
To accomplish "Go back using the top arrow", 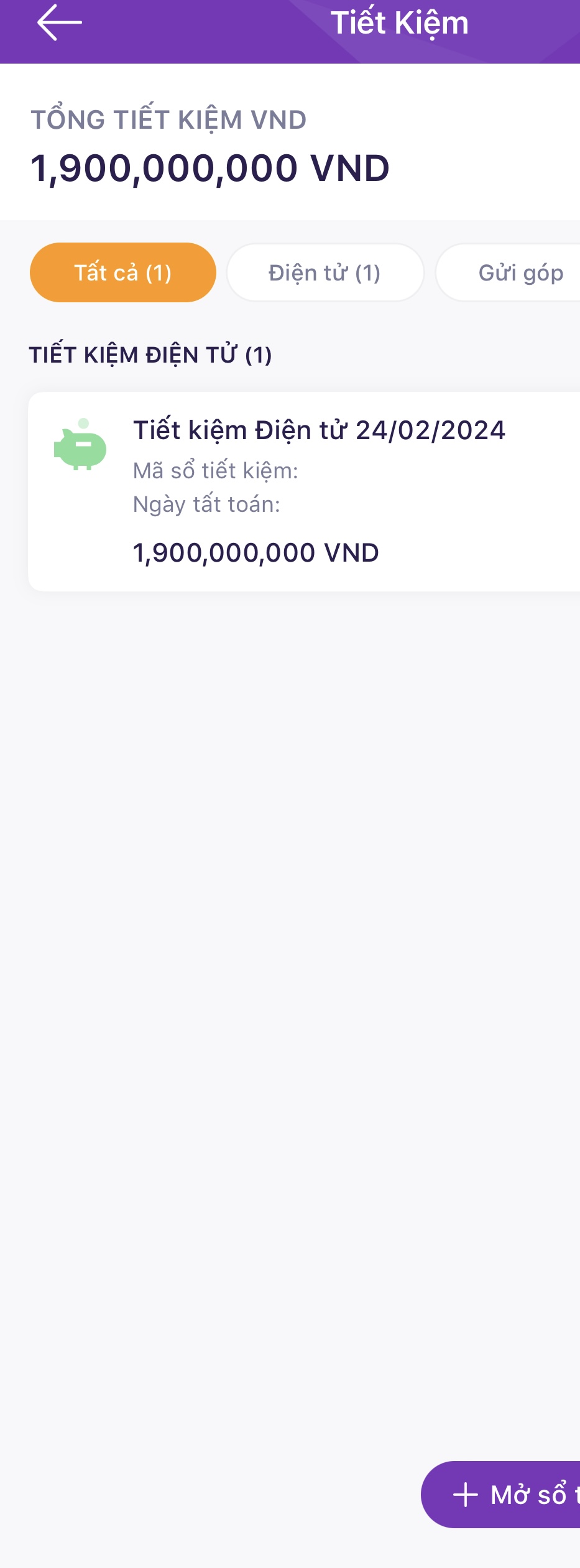I will (x=59, y=23).
